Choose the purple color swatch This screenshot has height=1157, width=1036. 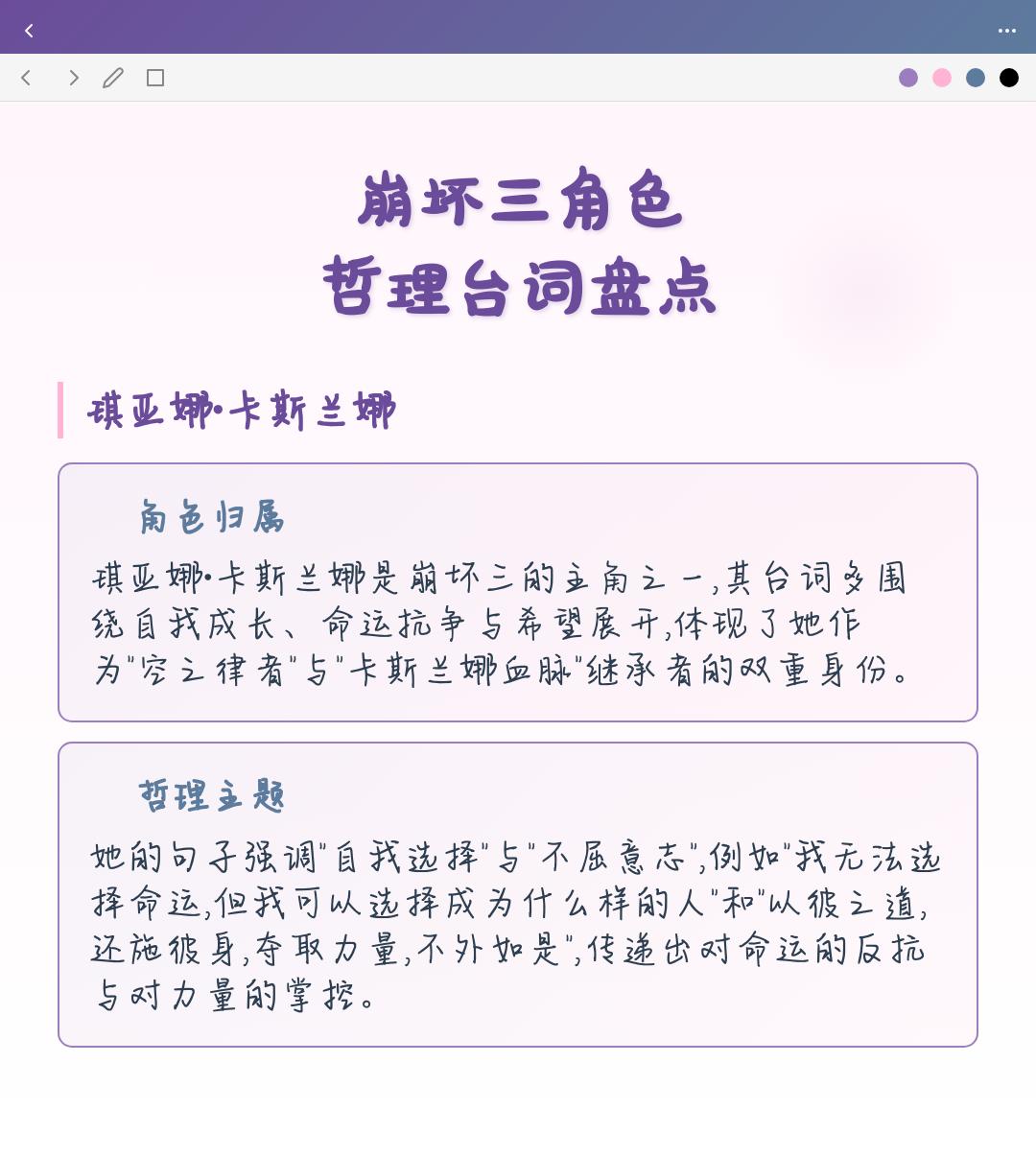click(908, 78)
